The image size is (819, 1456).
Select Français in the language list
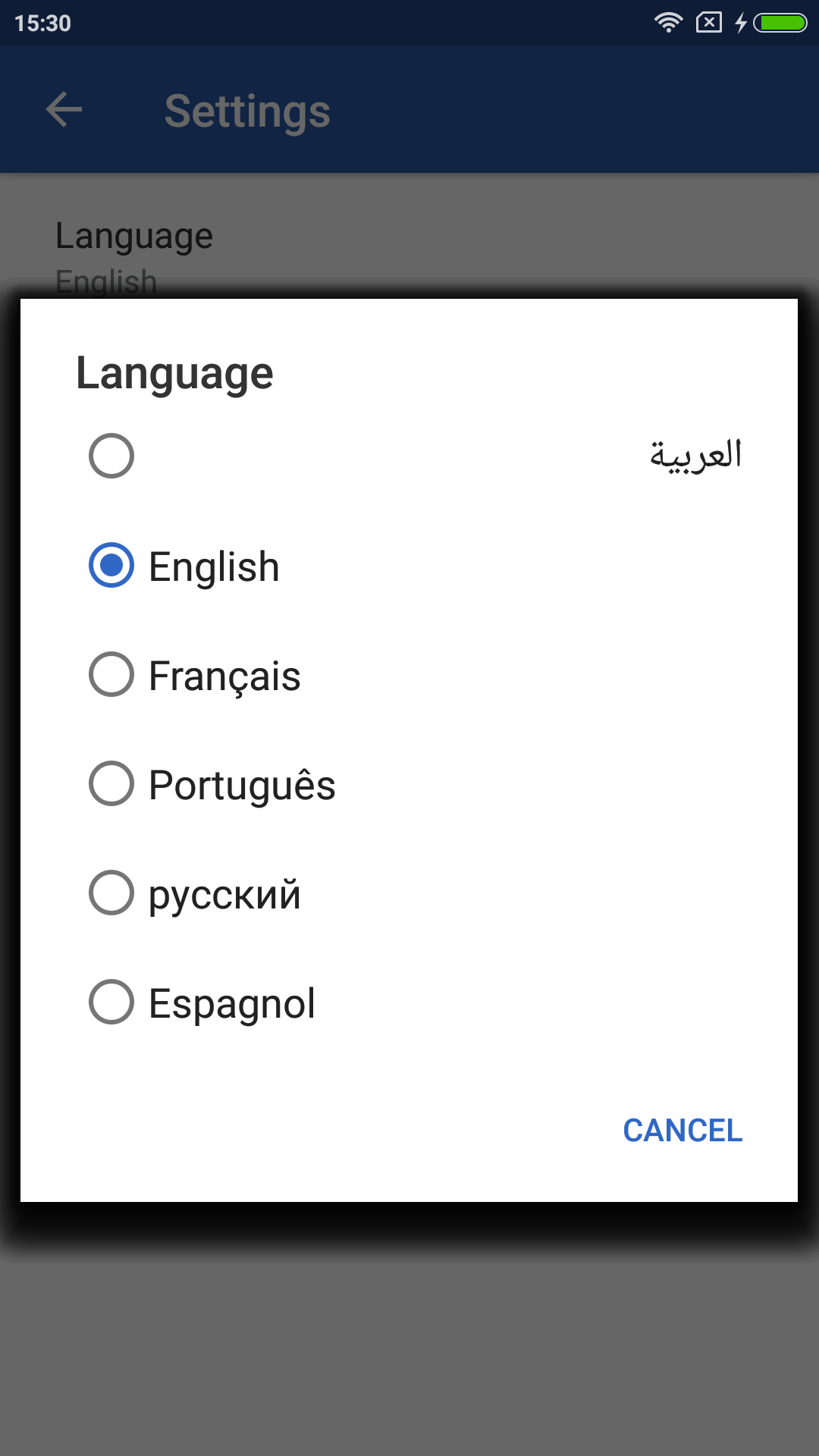pyautogui.click(x=409, y=674)
